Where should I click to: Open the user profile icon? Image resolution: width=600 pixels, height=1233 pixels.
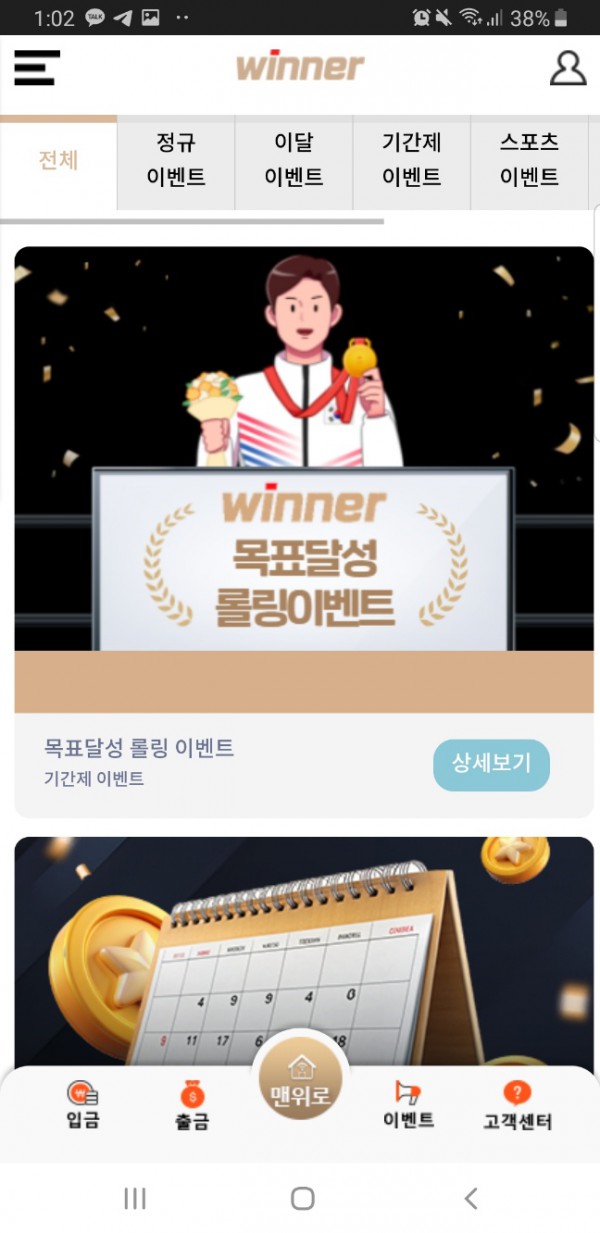pos(568,68)
